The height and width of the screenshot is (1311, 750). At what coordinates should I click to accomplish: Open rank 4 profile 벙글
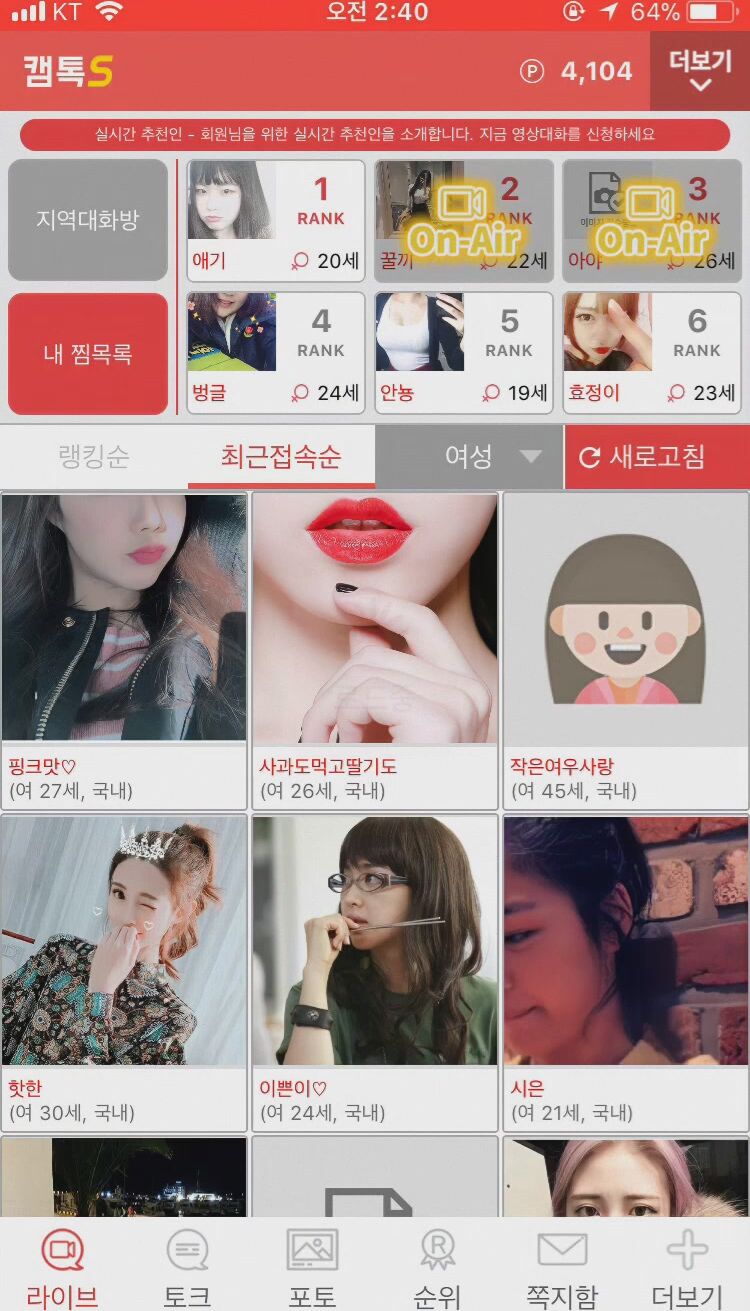[x=275, y=353]
